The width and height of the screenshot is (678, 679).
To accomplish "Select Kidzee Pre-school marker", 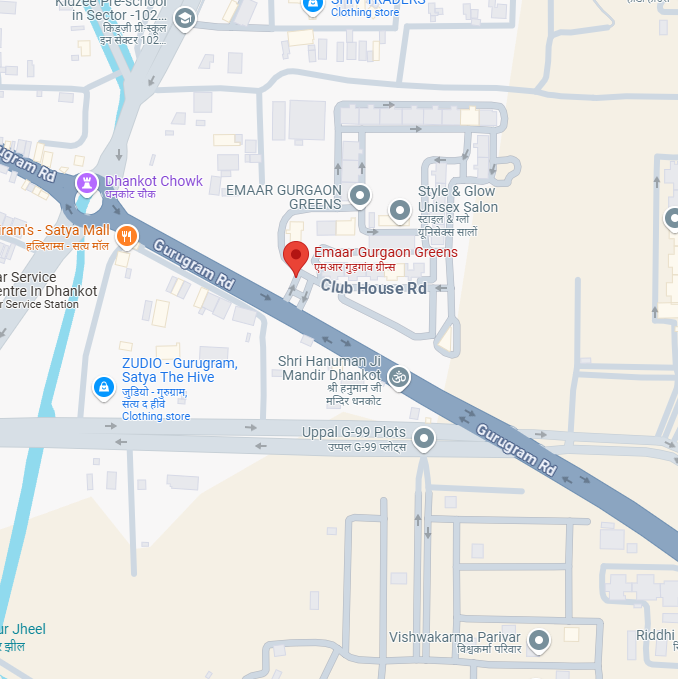I will coord(185,19).
